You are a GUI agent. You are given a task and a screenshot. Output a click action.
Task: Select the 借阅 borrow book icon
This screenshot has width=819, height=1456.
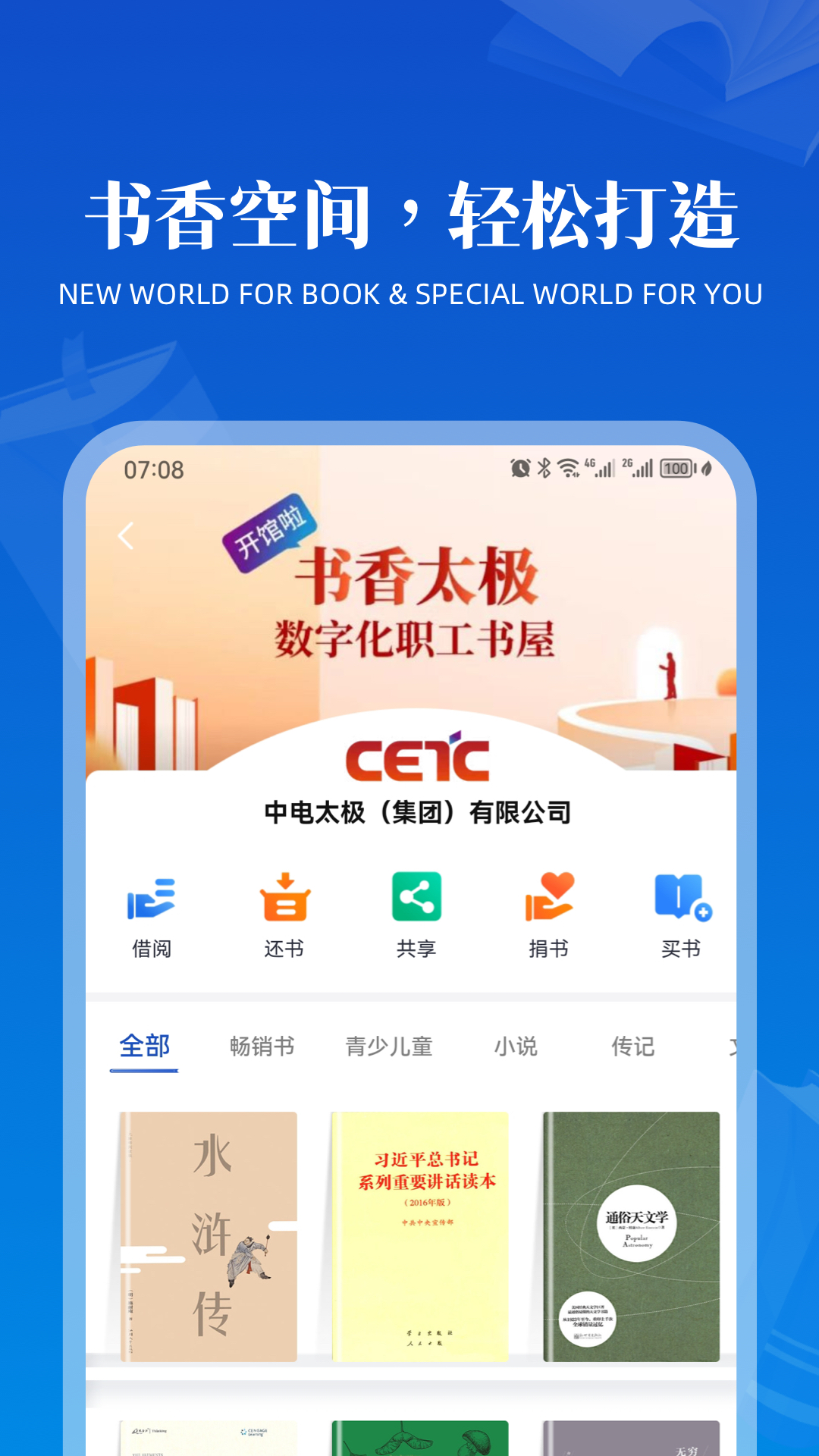coord(151,902)
